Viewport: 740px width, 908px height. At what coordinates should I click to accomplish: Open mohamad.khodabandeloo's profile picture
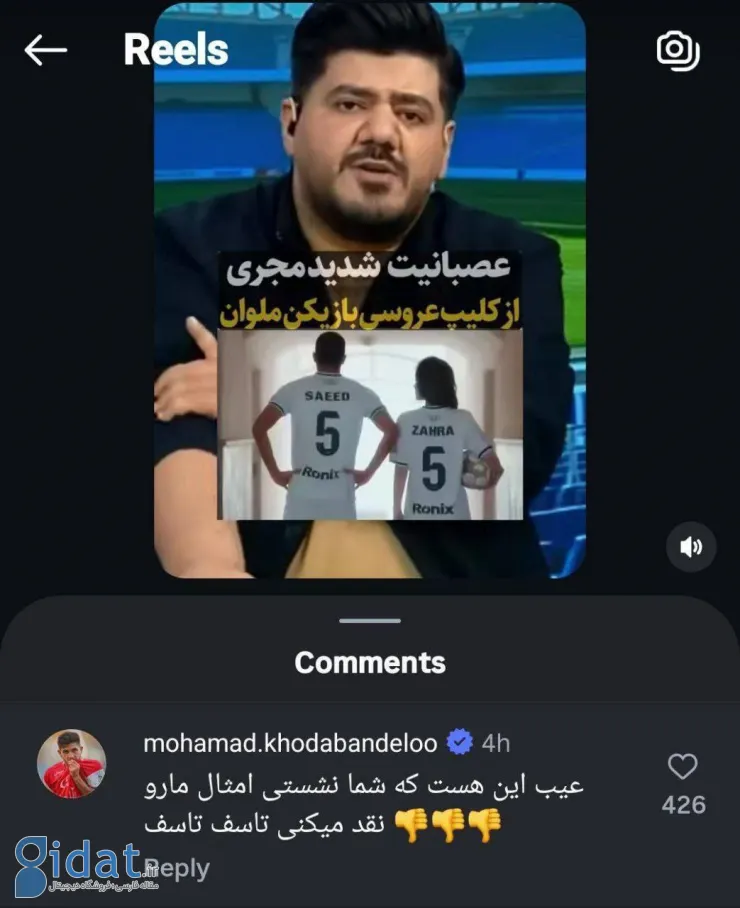pos(71,763)
